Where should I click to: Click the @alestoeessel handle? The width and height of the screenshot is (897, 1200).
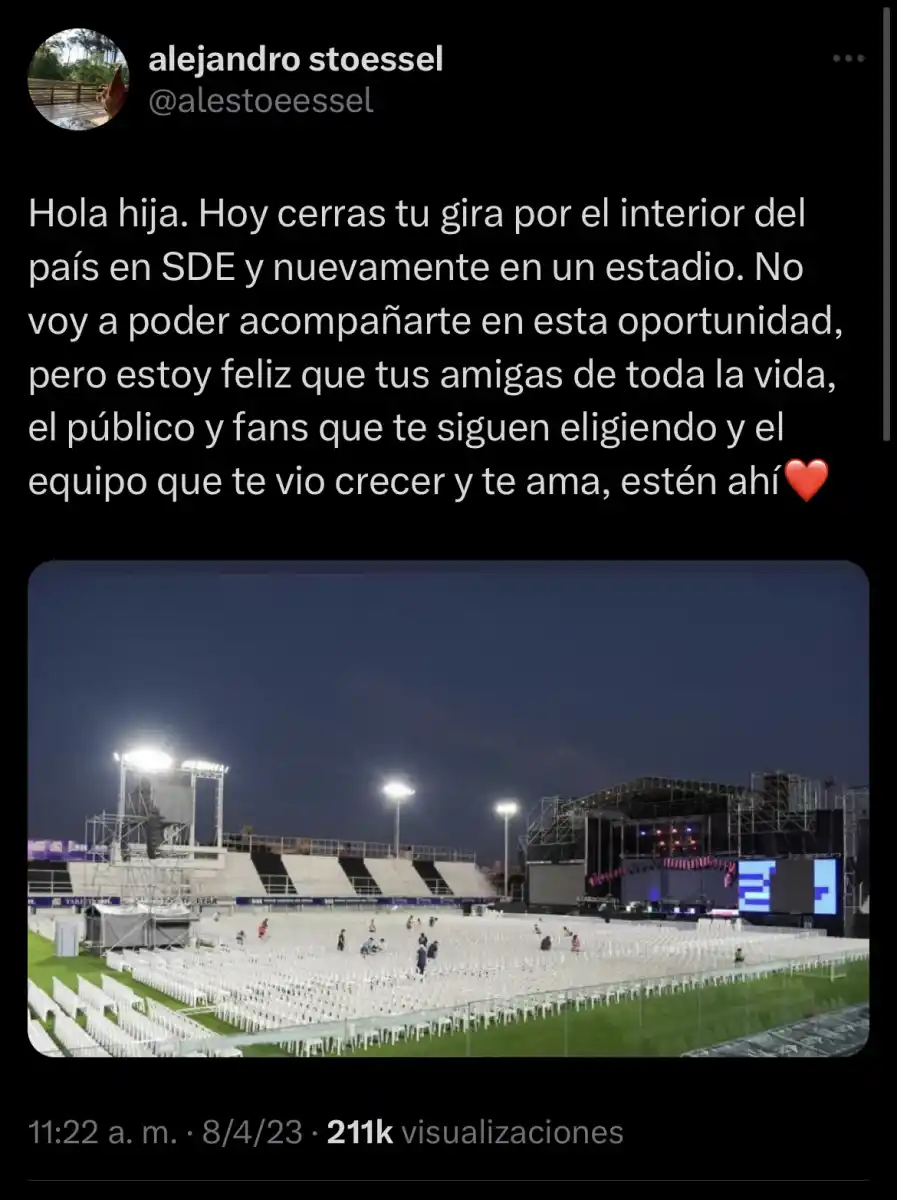coord(260,100)
